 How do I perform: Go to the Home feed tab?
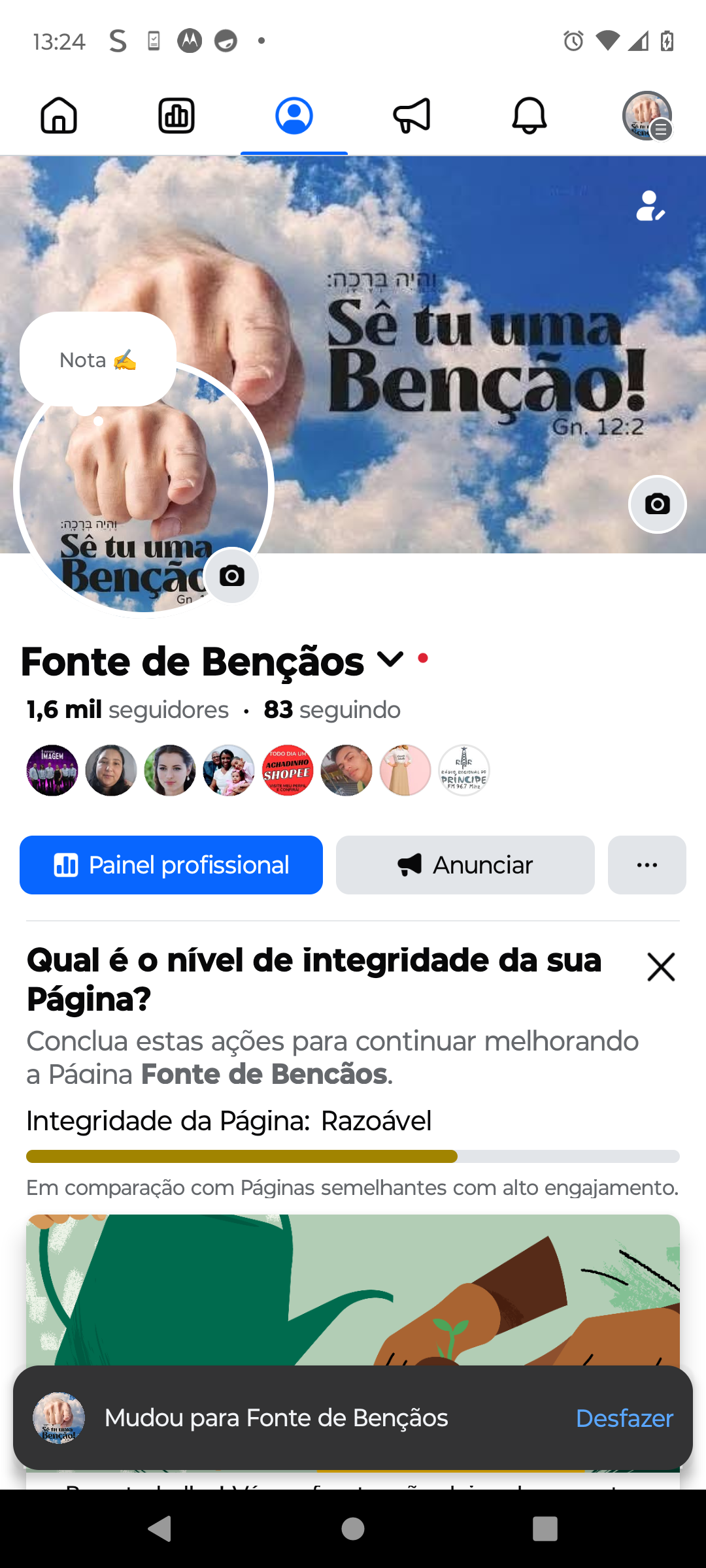(x=59, y=116)
